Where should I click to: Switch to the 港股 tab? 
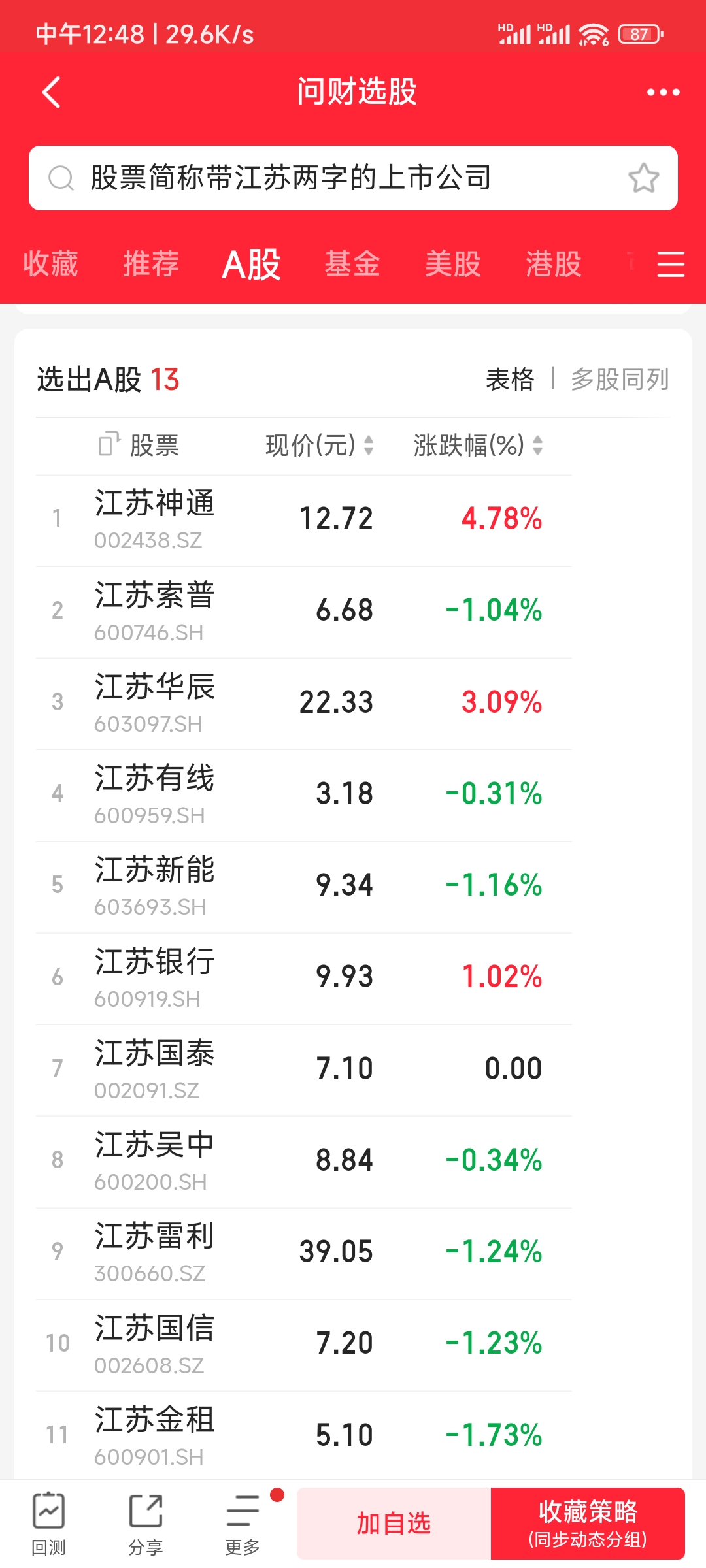pos(555,263)
